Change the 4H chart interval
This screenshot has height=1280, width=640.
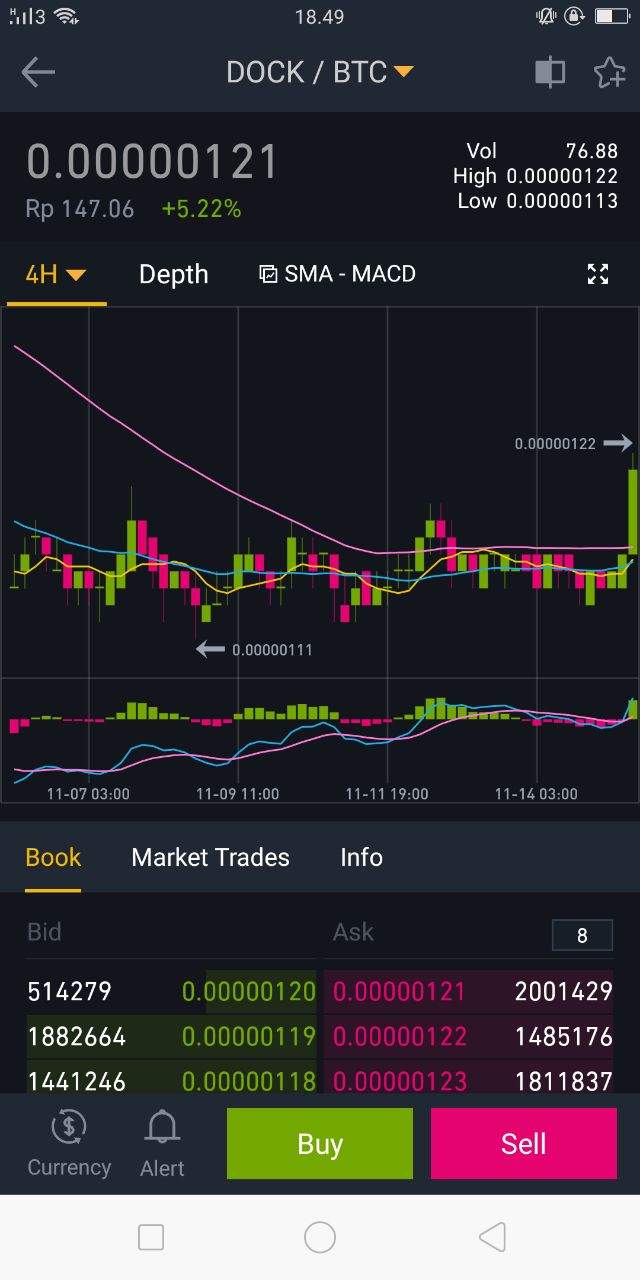[55, 274]
